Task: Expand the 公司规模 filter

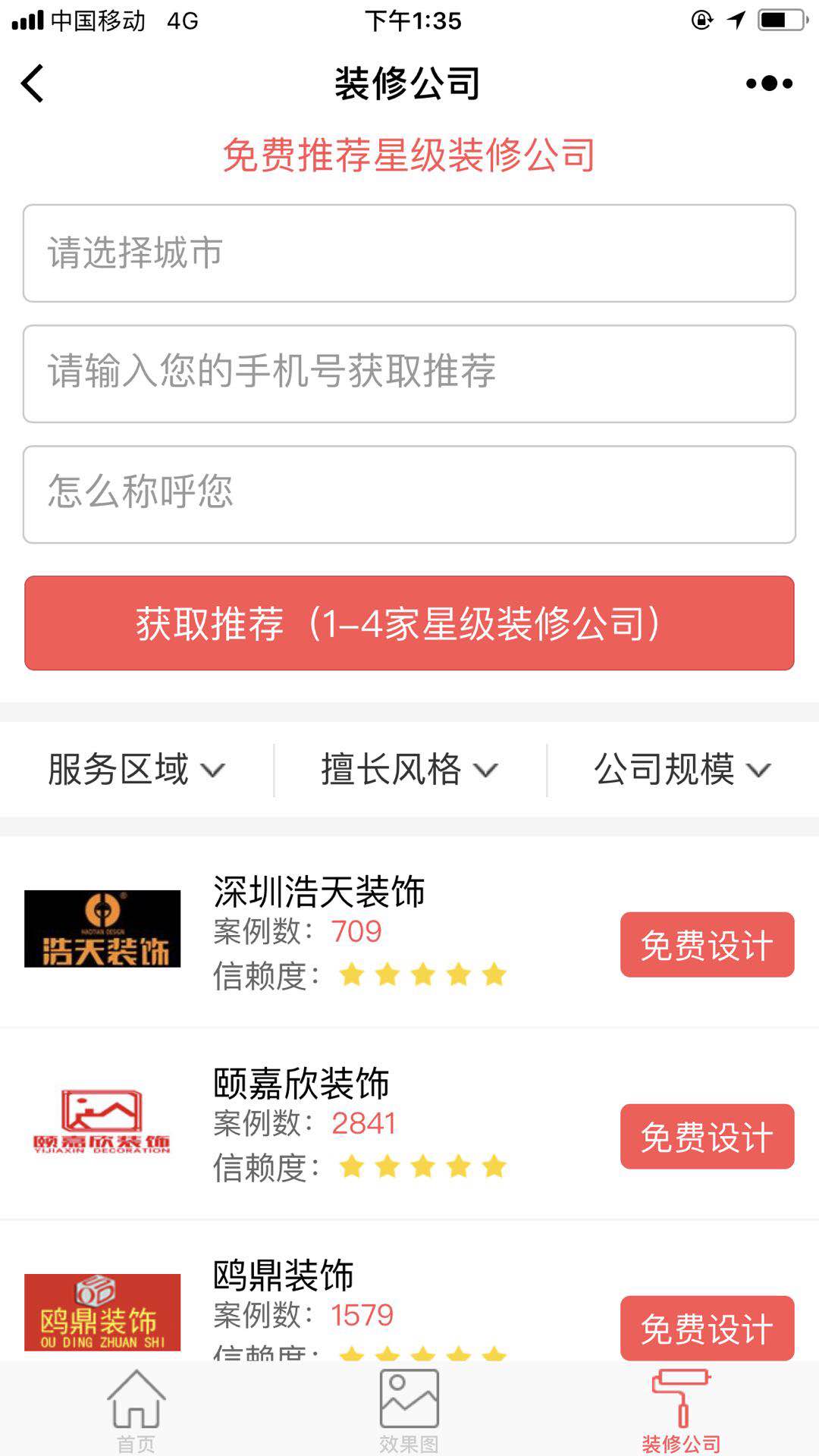Action: pos(682,770)
